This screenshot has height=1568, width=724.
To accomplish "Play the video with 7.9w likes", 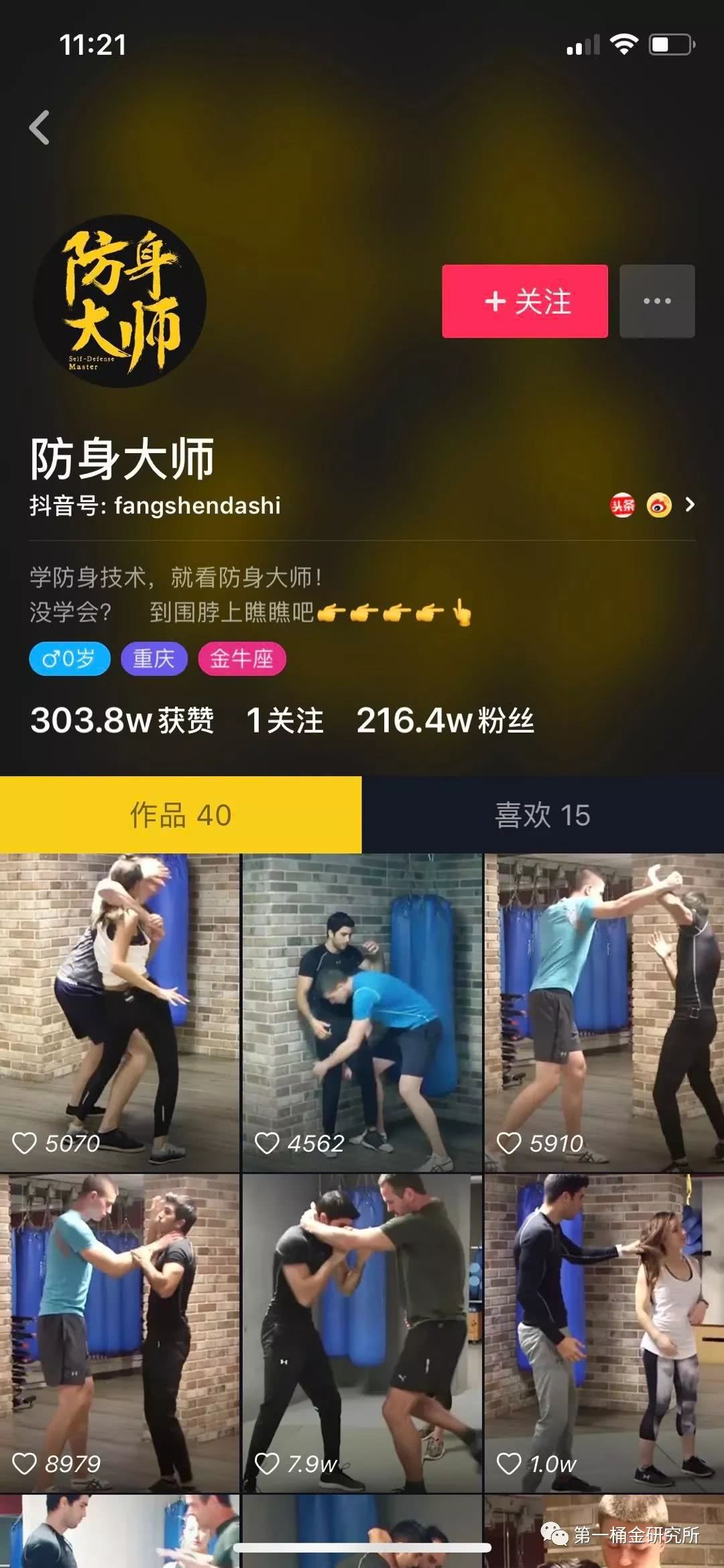I will 362,1334.
